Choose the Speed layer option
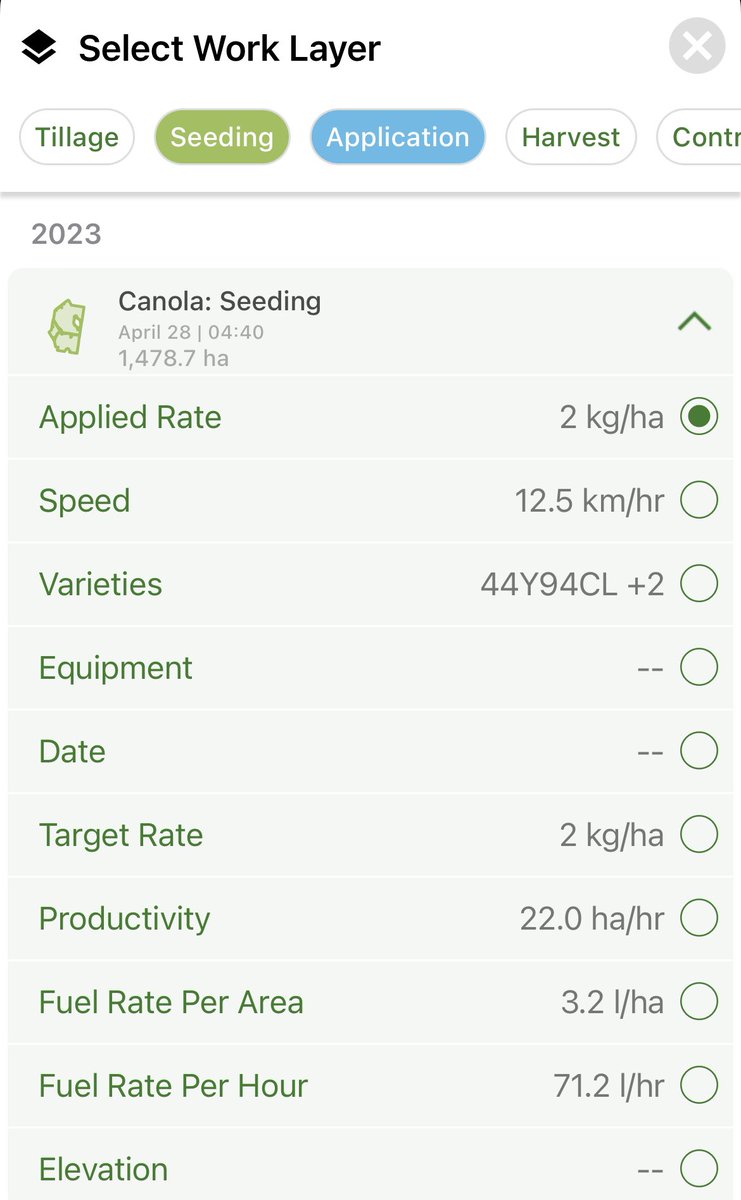 (x=698, y=500)
